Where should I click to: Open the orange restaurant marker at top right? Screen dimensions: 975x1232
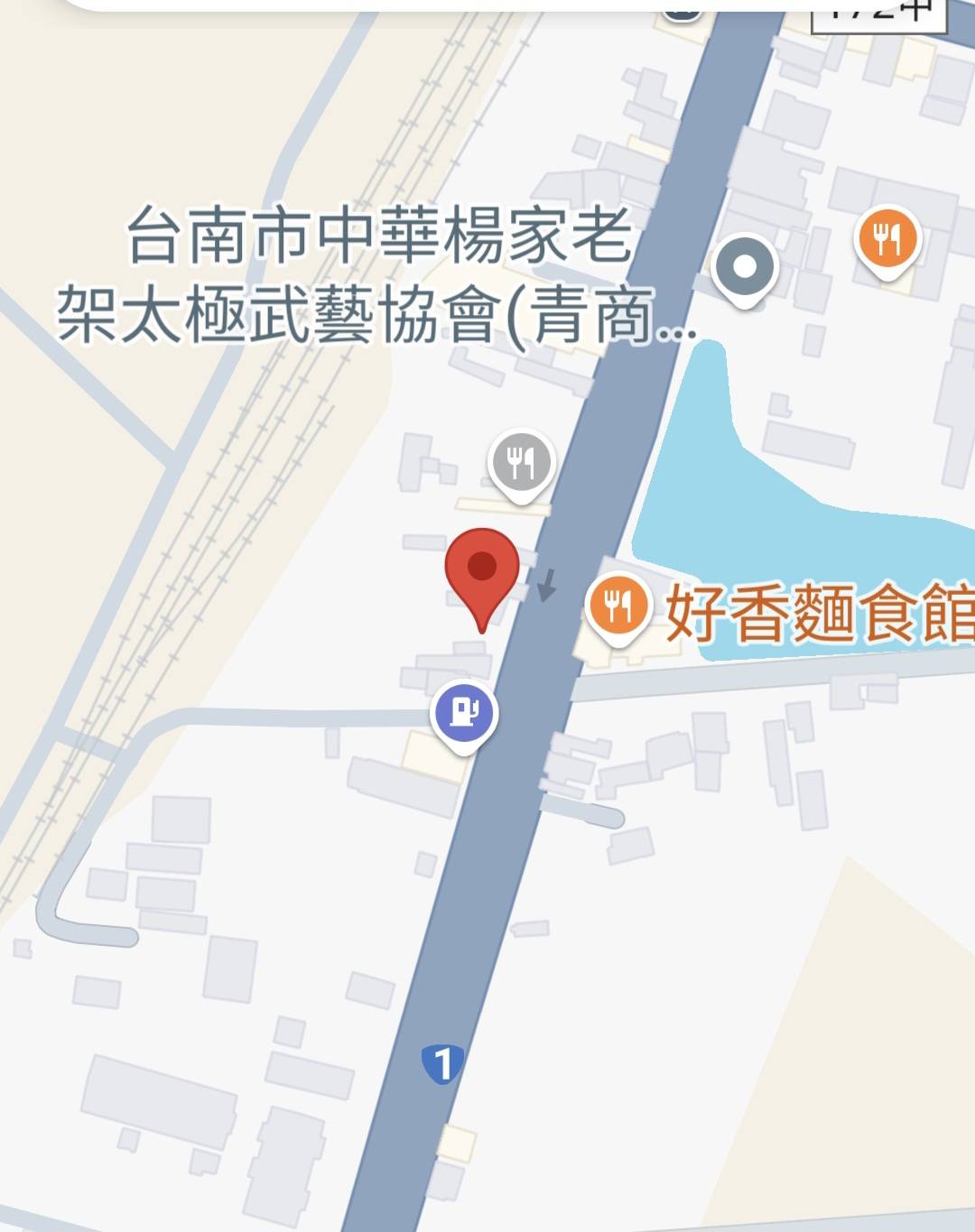point(887,239)
